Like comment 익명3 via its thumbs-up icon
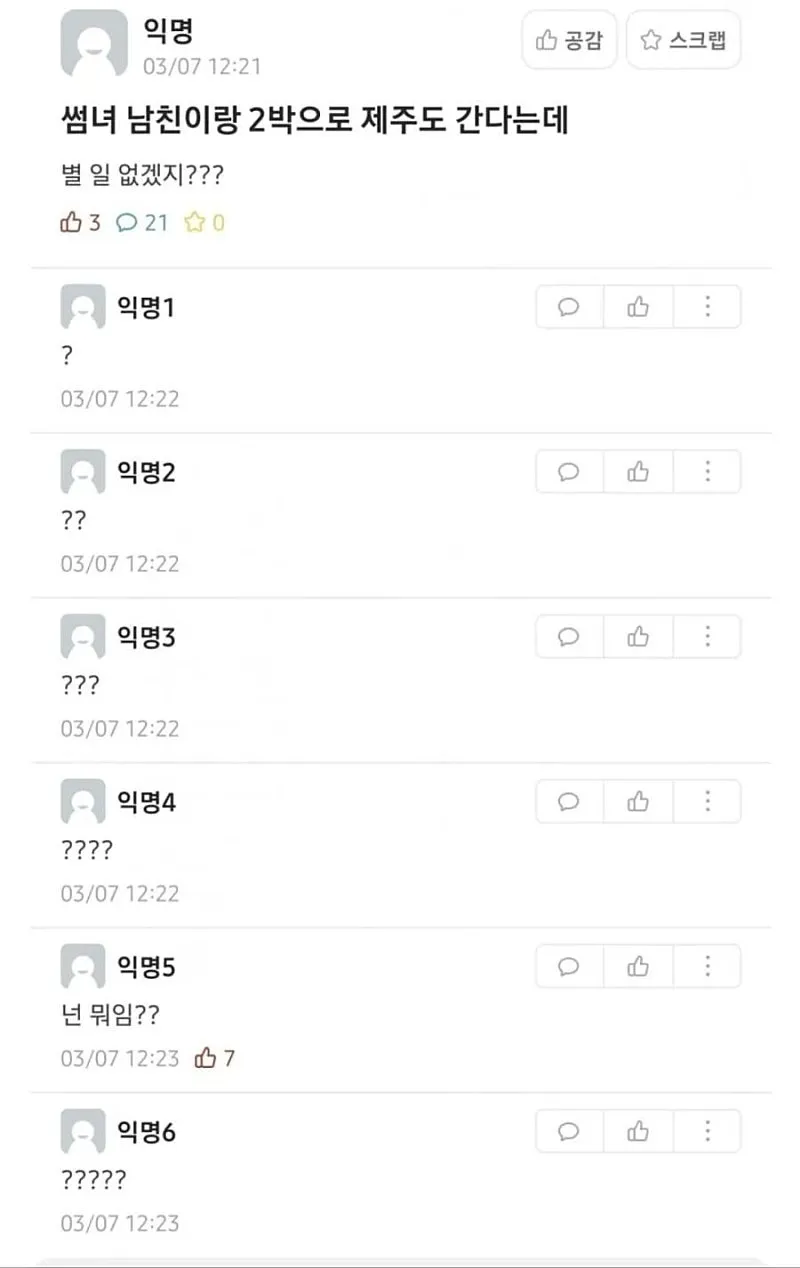Screen dimensions: 800x1268 [638, 636]
